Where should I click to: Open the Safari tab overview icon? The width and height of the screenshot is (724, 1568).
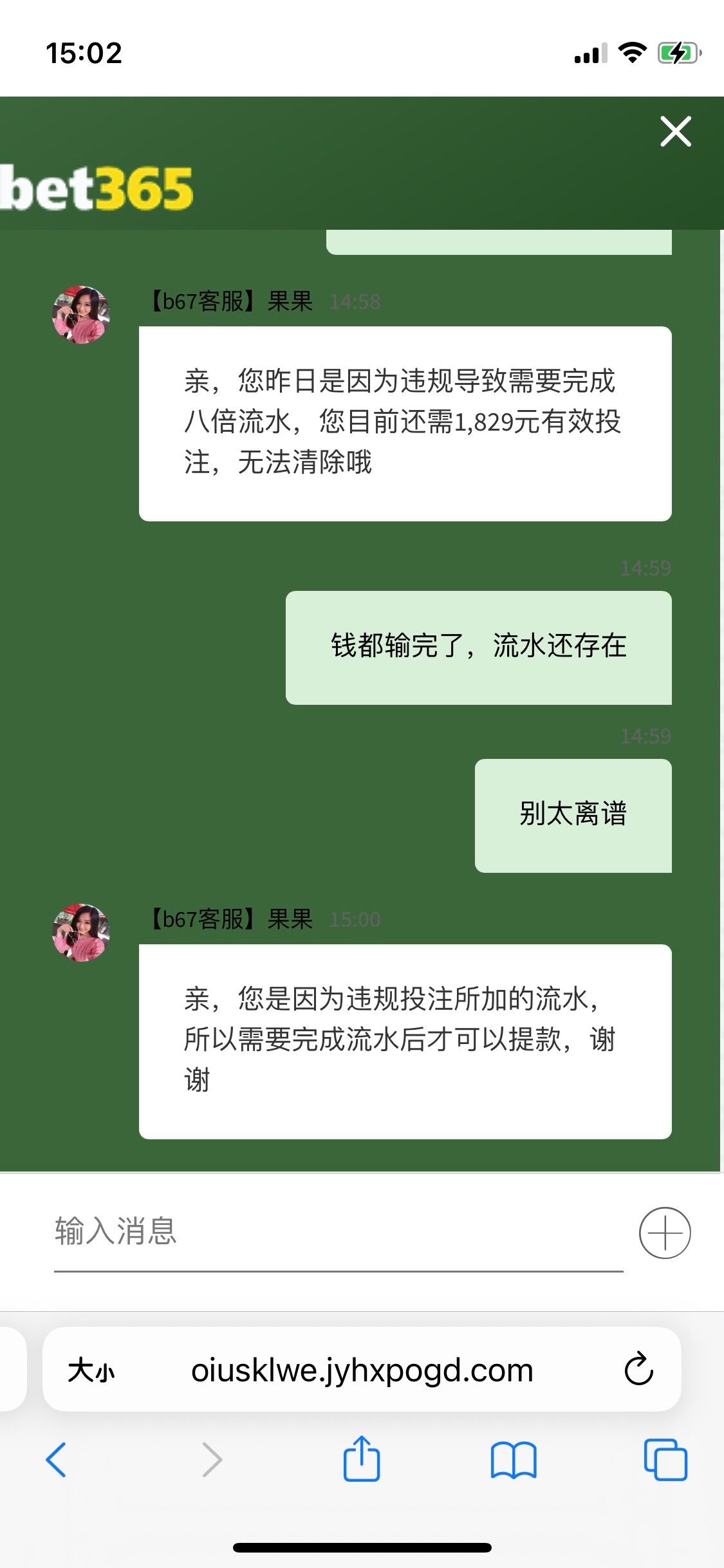[666, 1459]
